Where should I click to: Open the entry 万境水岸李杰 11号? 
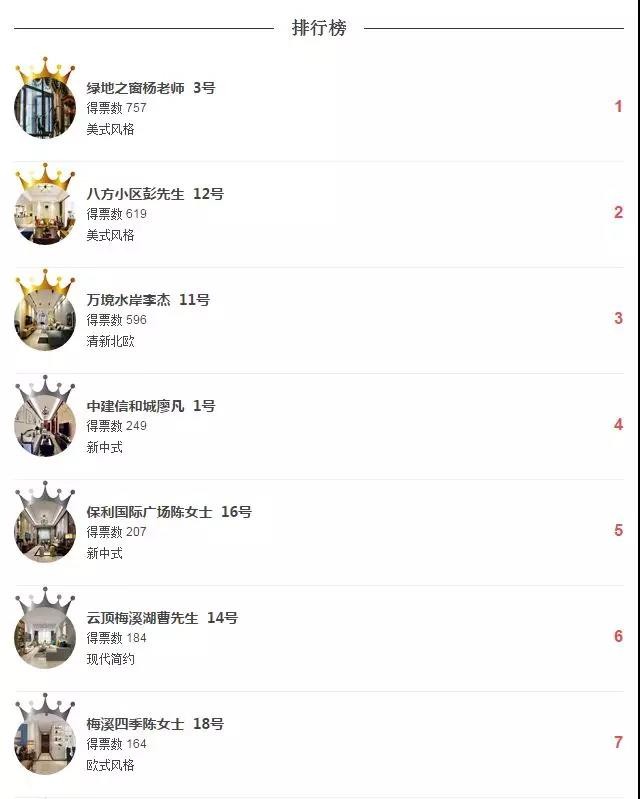[147, 300]
